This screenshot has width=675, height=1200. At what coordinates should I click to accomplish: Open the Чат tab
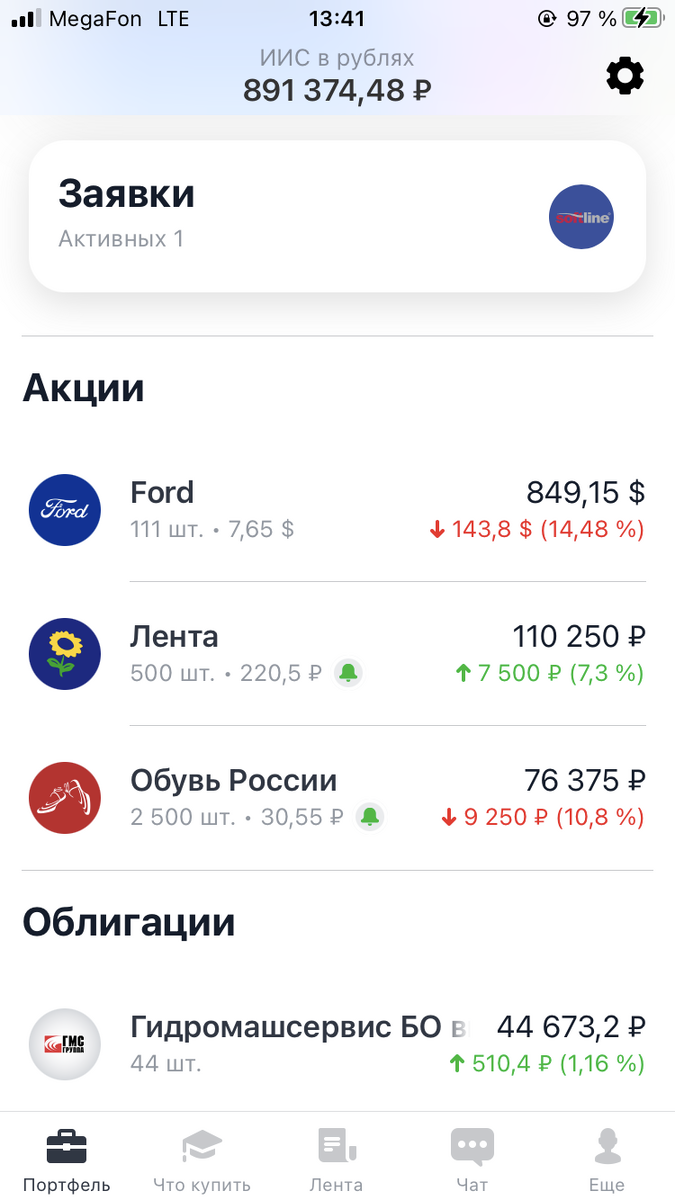coord(472,1160)
